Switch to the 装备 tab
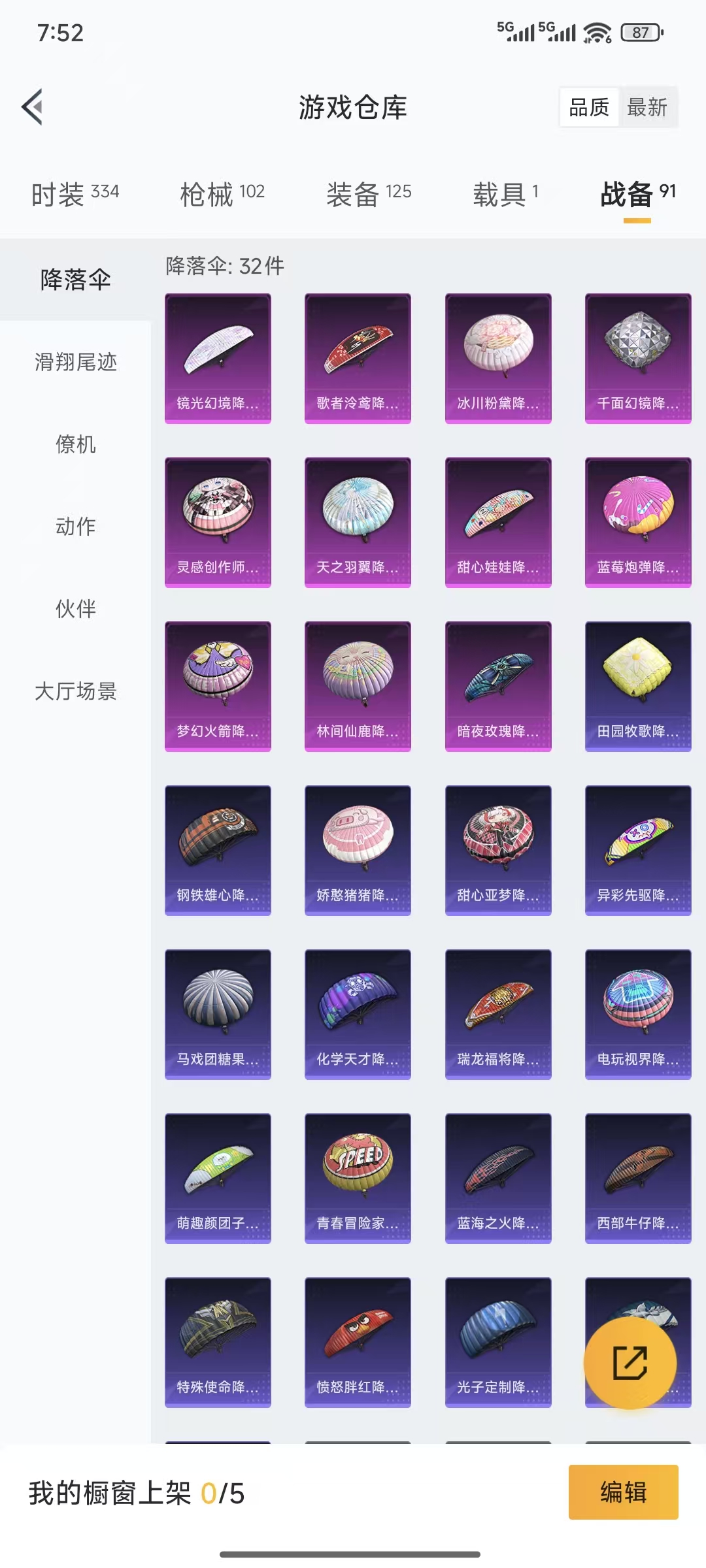The height and width of the screenshot is (1568, 706). tap(369, 194)
